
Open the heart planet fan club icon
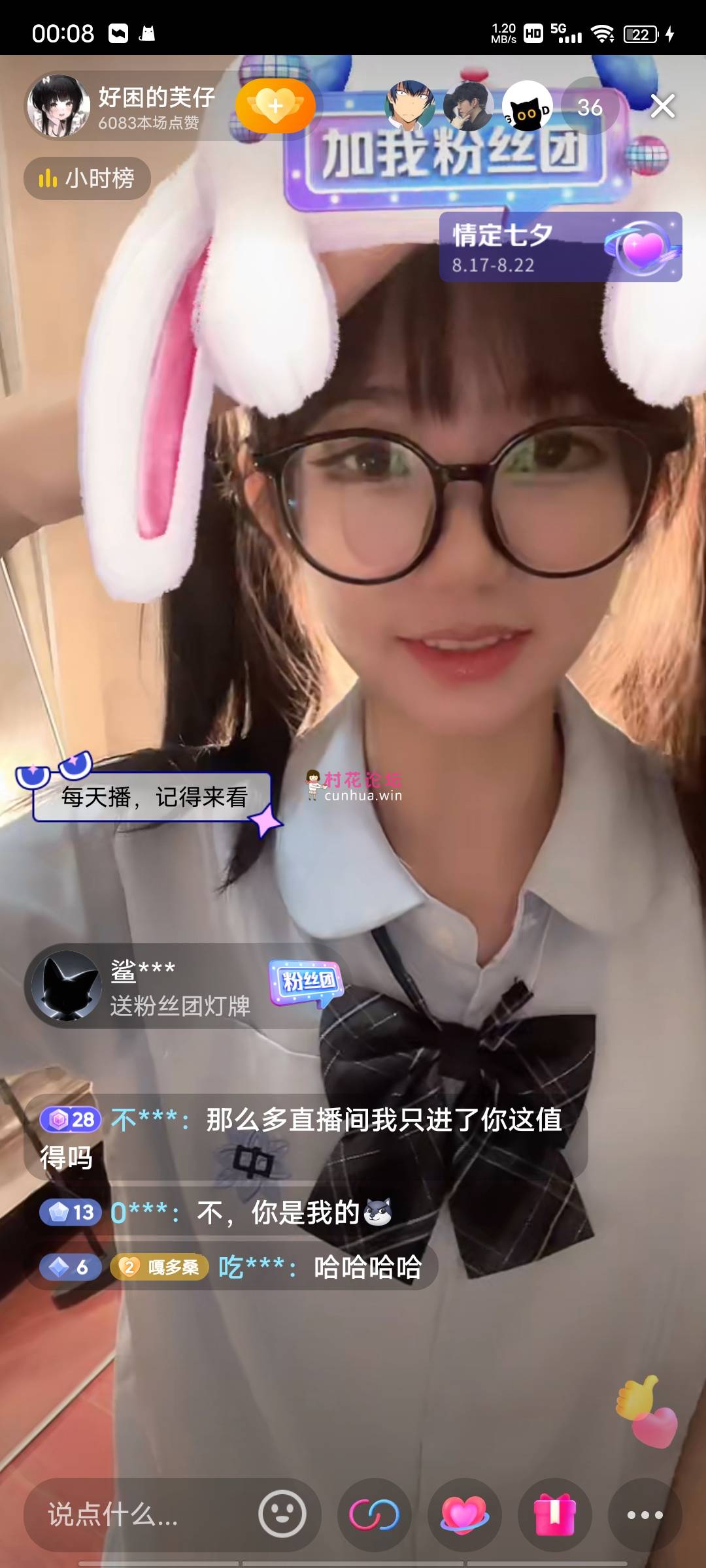[464, 1514]
